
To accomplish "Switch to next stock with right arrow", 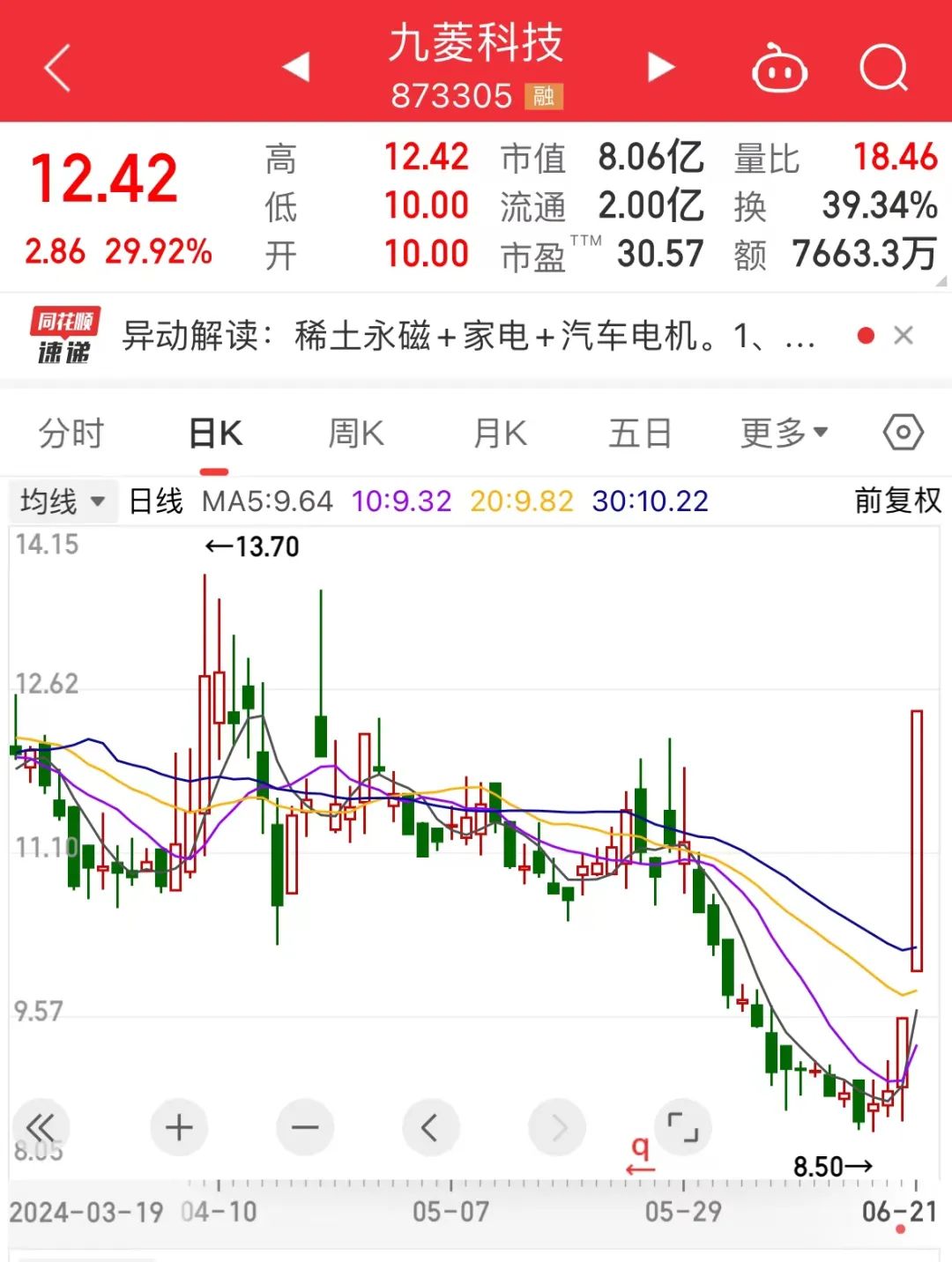I will tap(660, 66).
